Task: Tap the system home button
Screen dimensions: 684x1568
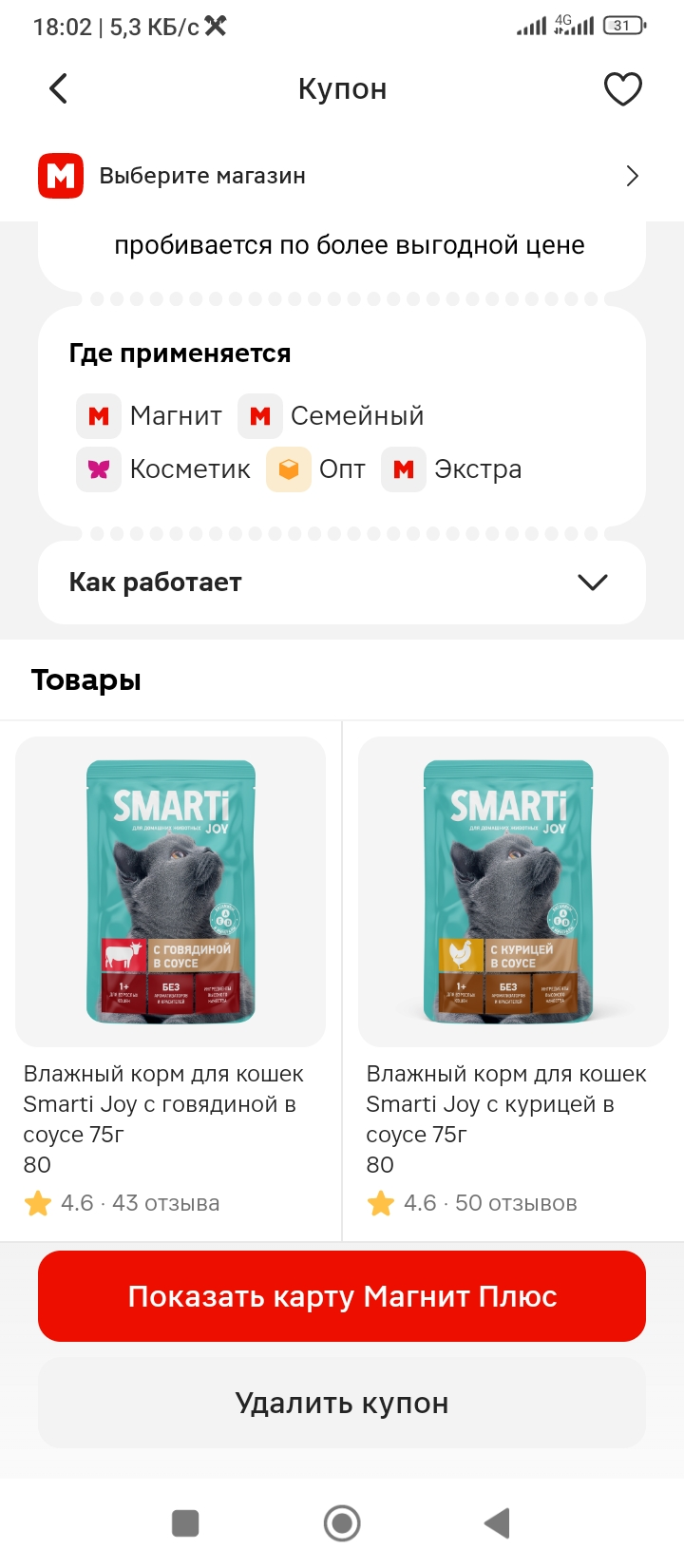Action: (342, 1523)
